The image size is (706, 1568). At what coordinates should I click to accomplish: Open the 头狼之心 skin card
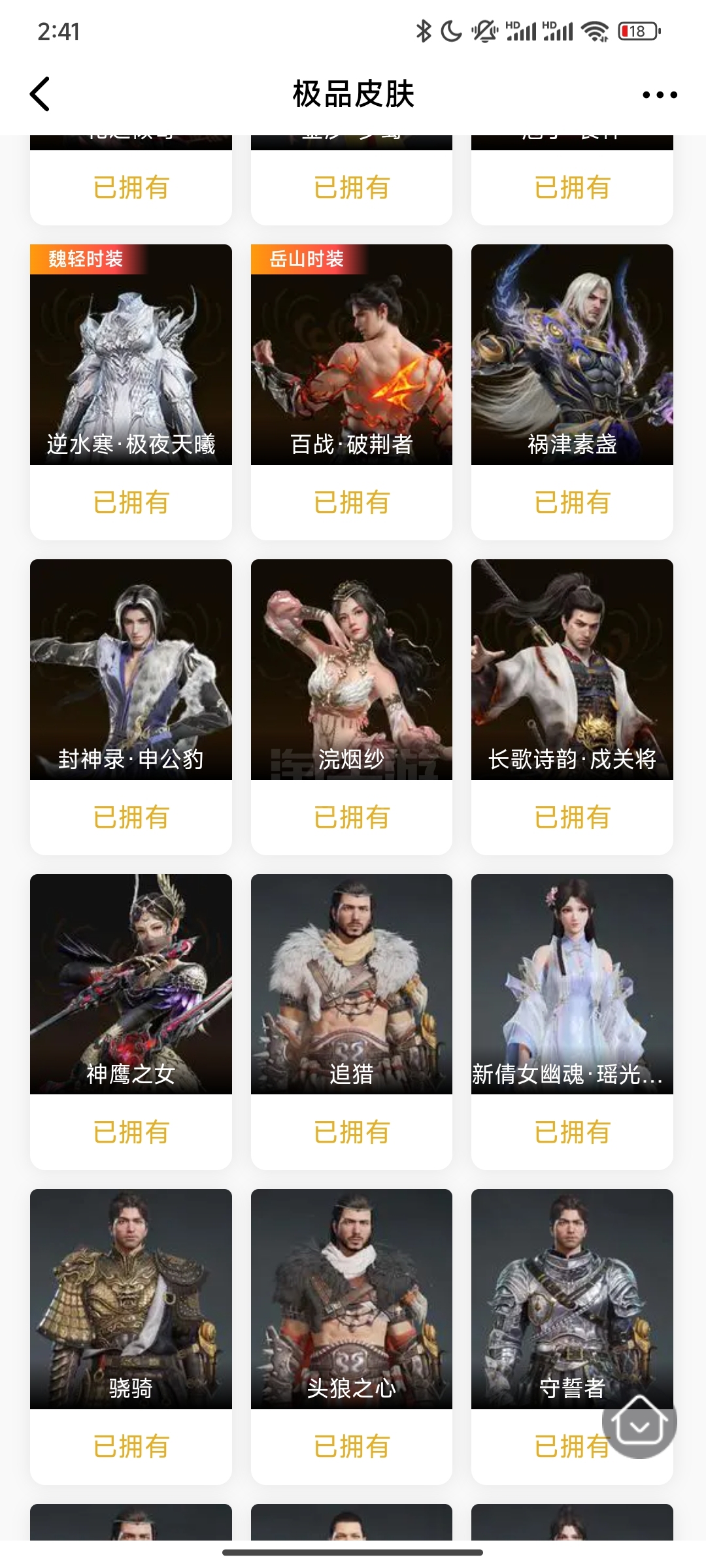[x=352, y=1337]
